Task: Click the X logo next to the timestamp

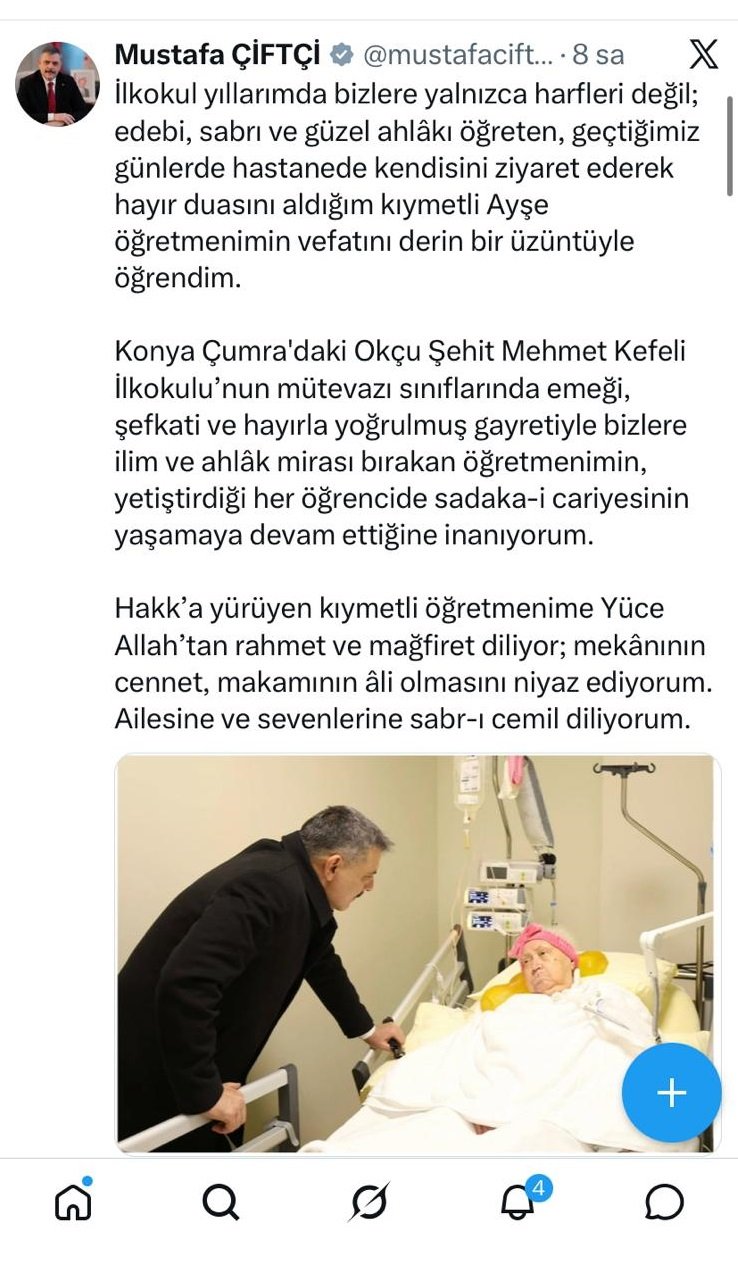Action: click(703, 55)
